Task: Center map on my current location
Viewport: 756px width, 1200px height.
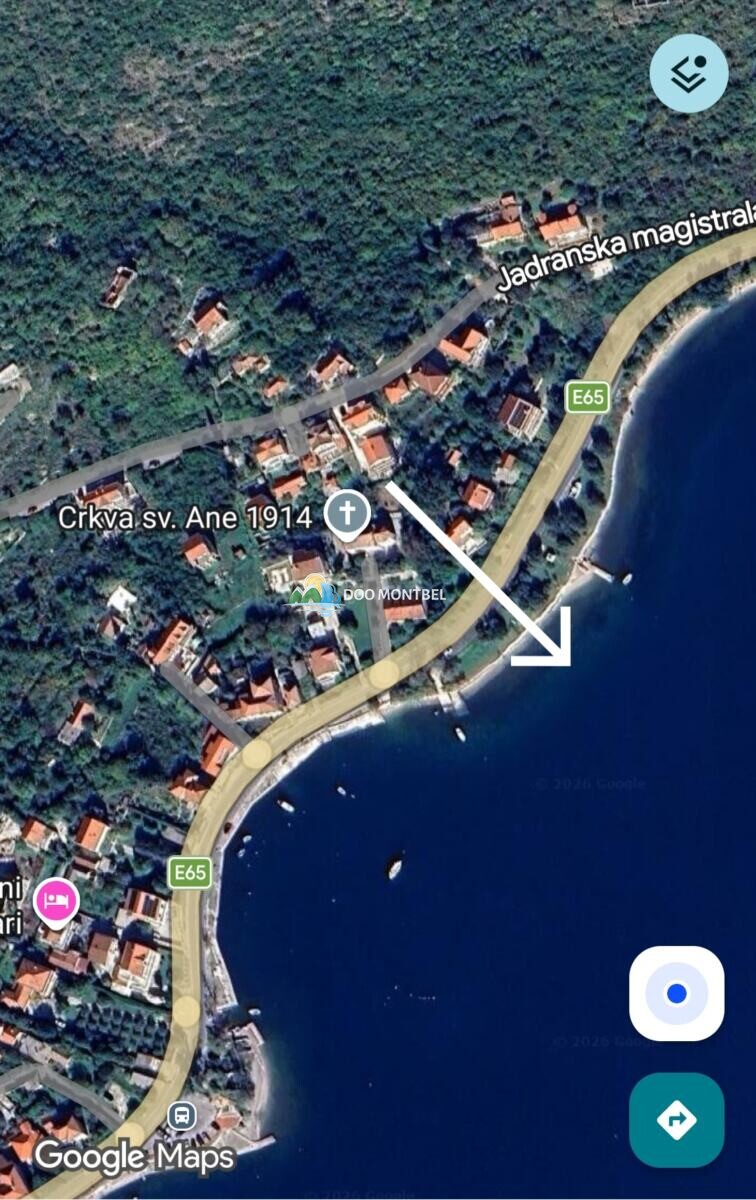Action: pyautogui.click(x=676, y=993)
